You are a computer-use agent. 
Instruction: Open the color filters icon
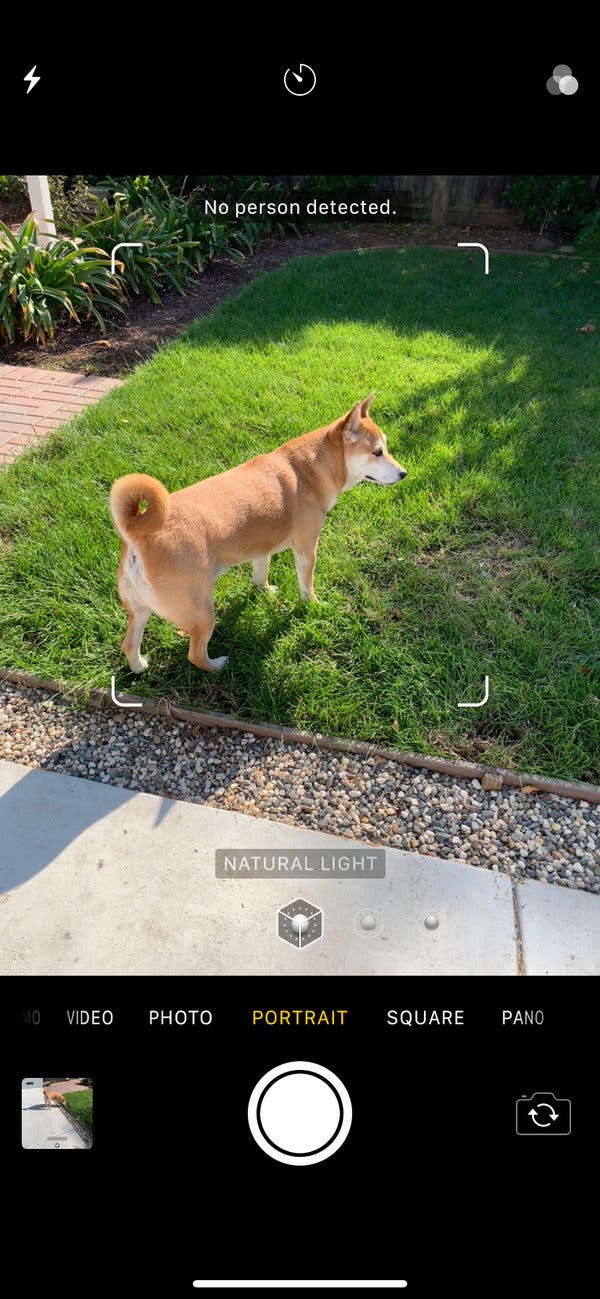click(x=562, y=80)
